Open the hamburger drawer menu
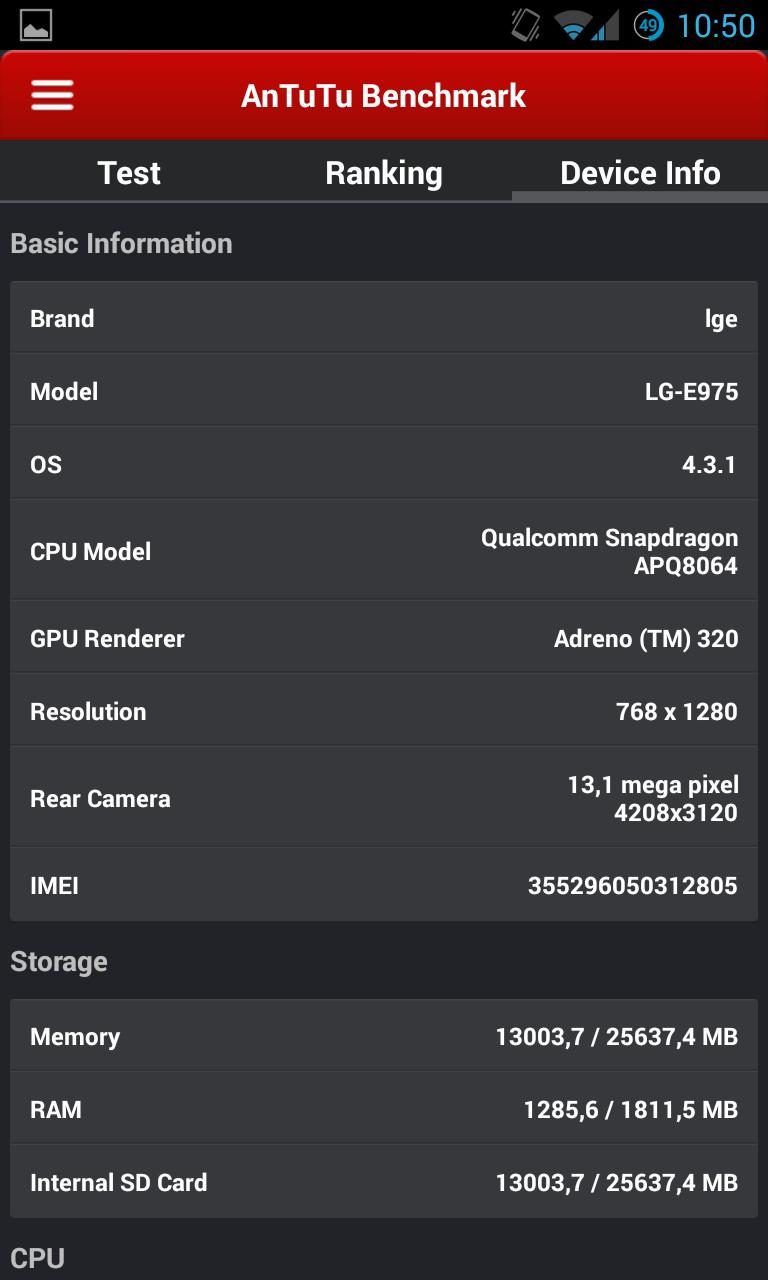The width and height of the screenshot is (768, 1280). click(x=52, y=95)
